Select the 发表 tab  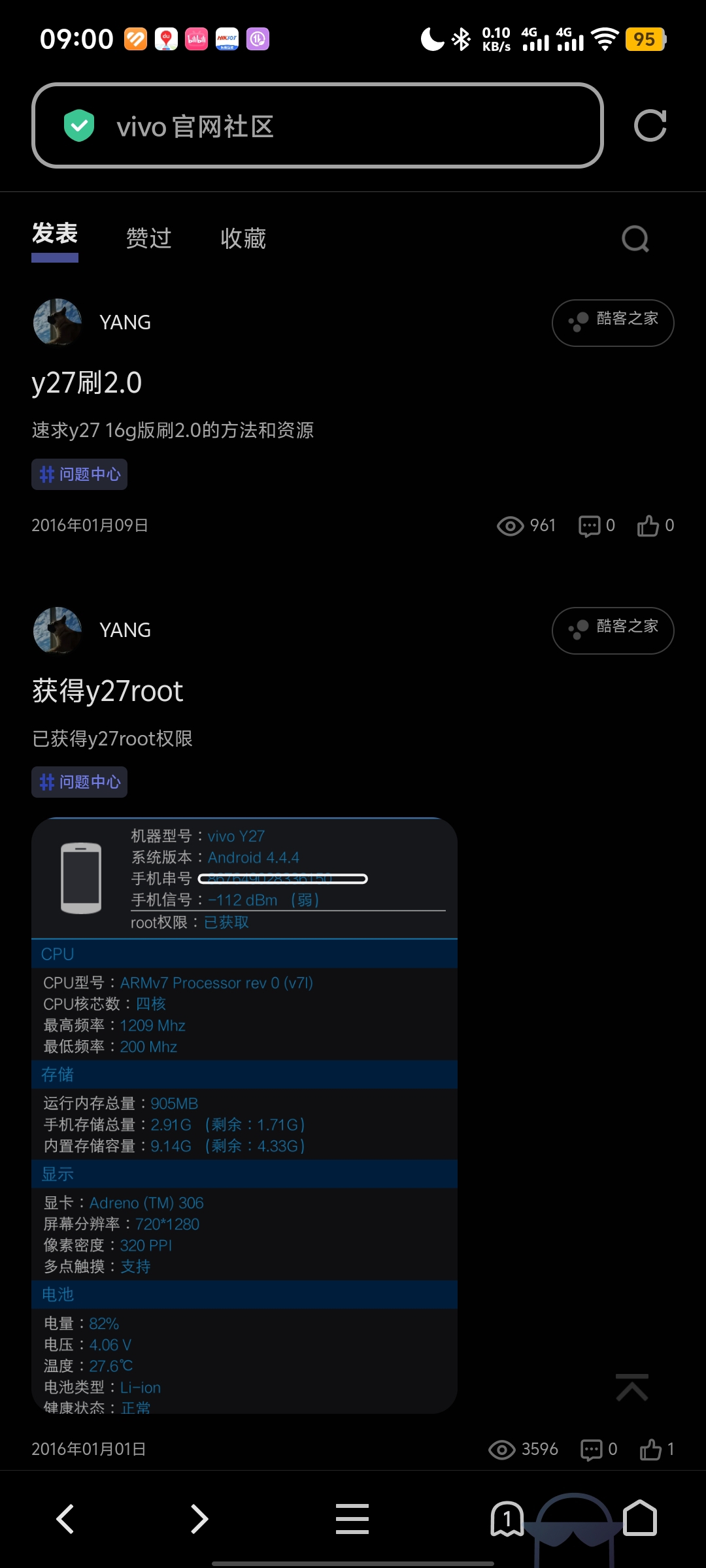(55, 235)
